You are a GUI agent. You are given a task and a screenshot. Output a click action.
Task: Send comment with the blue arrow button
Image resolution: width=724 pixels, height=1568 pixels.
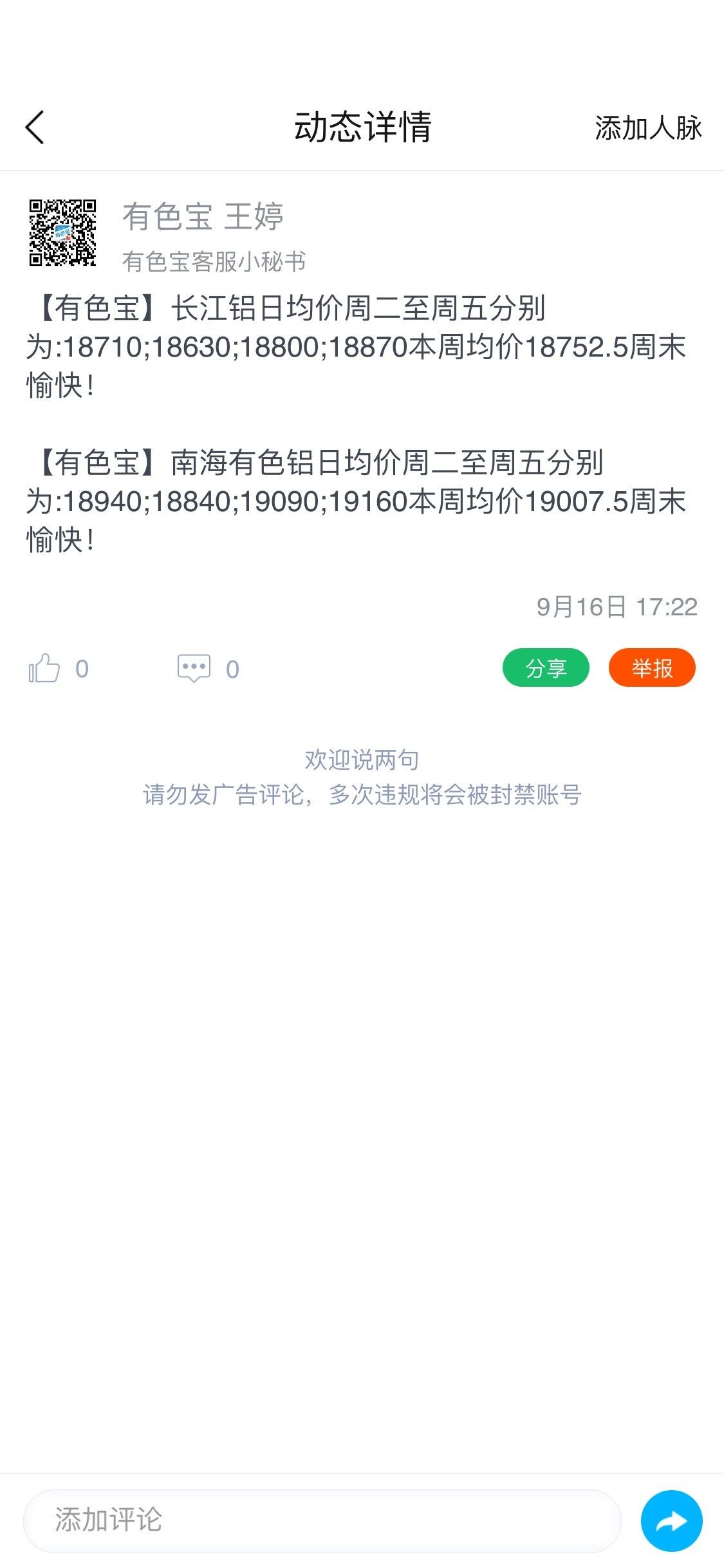(671, 1521)
